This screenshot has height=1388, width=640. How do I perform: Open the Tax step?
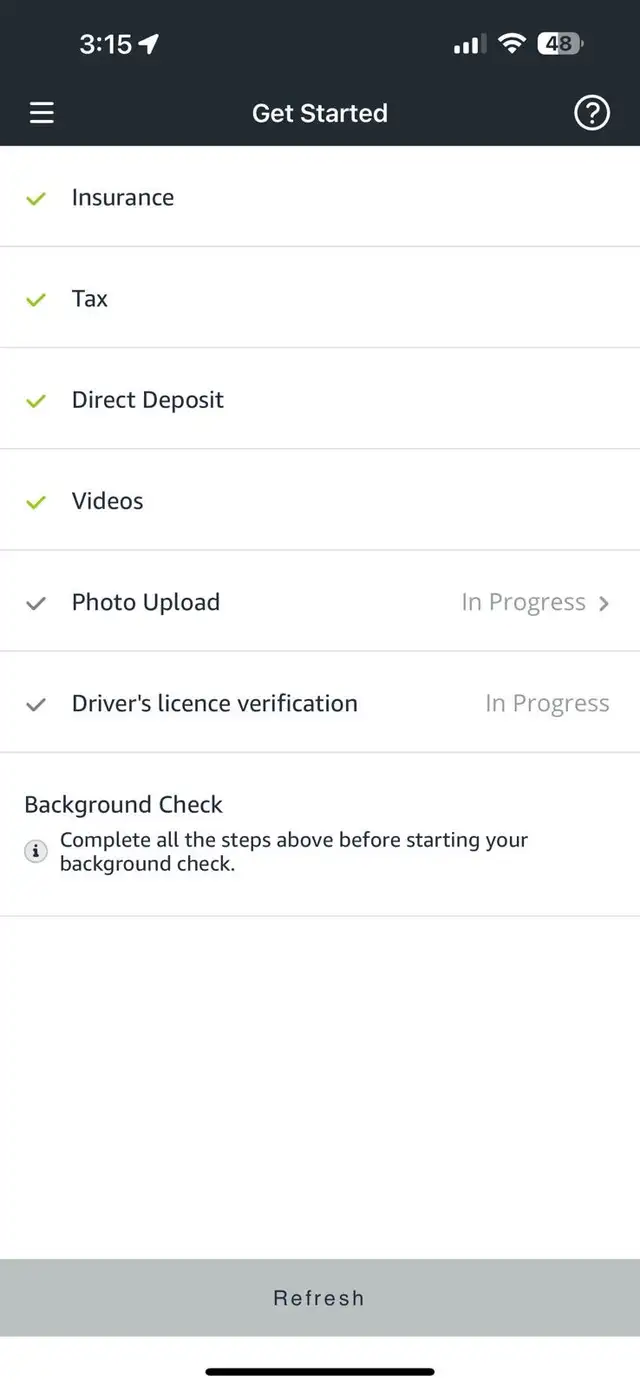coord(320,298)
